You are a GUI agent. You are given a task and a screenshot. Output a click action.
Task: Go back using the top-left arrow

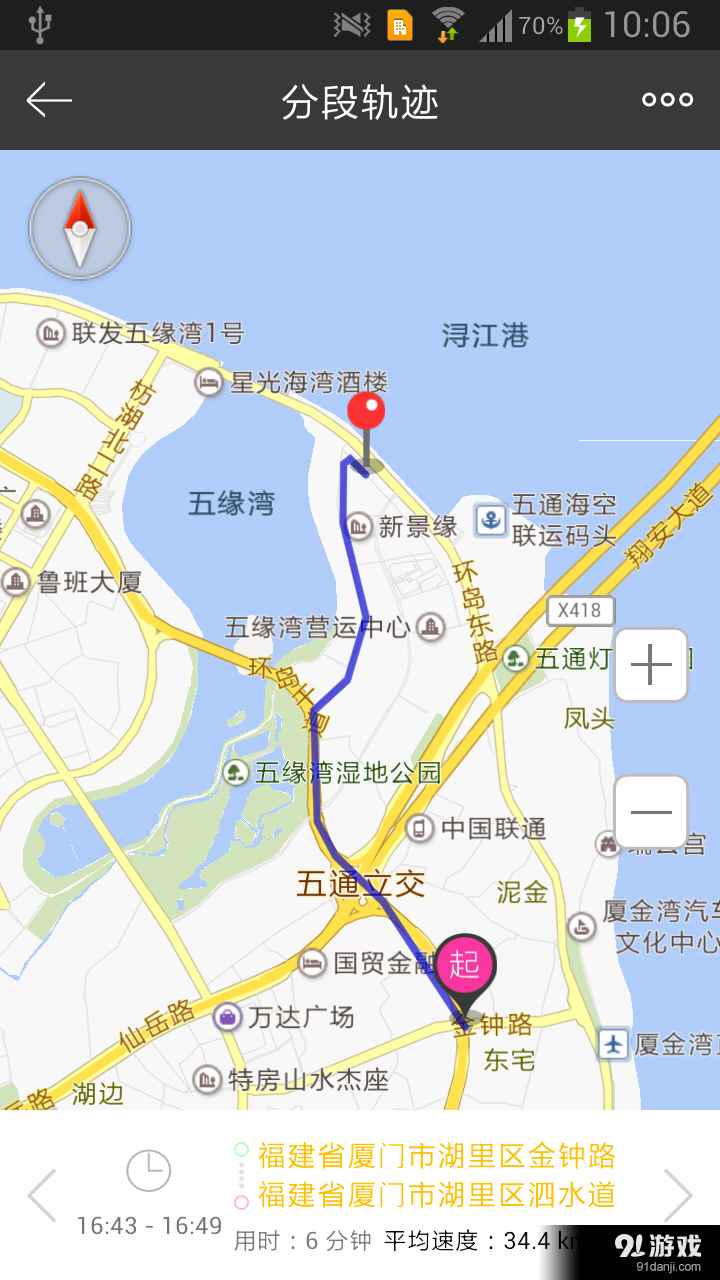49,100
